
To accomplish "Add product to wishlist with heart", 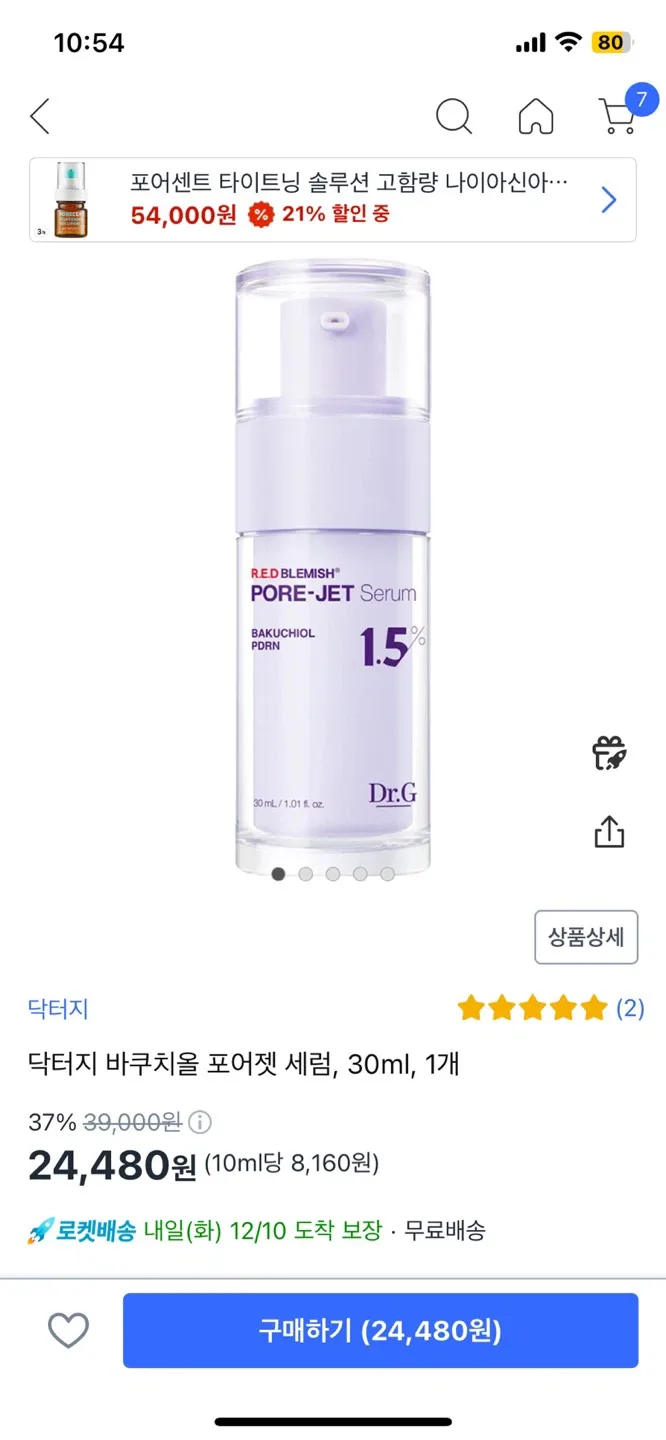I will tap(69, 1330).
